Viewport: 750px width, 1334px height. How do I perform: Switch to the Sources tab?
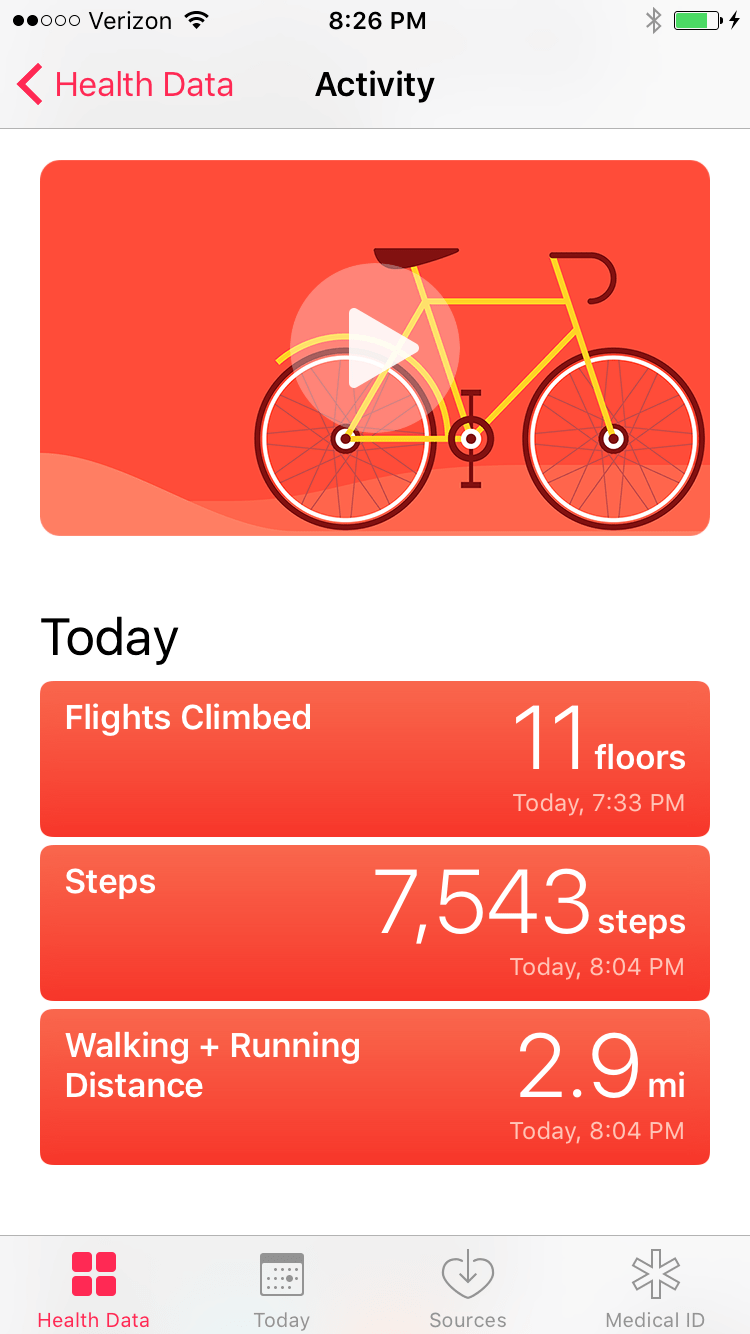click(468, 1289)
